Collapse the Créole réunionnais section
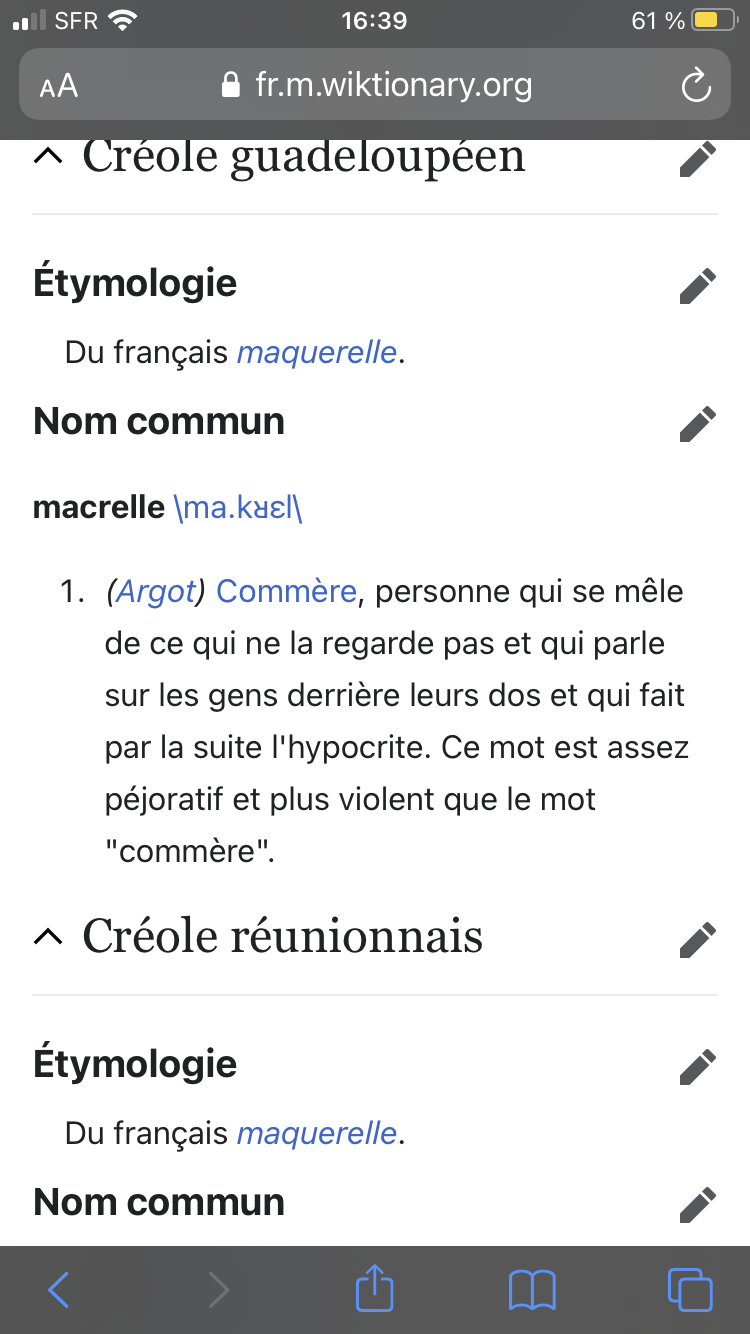Image resolution: width=750 pixels, height=1334 pixels. (x=48, y=937)
